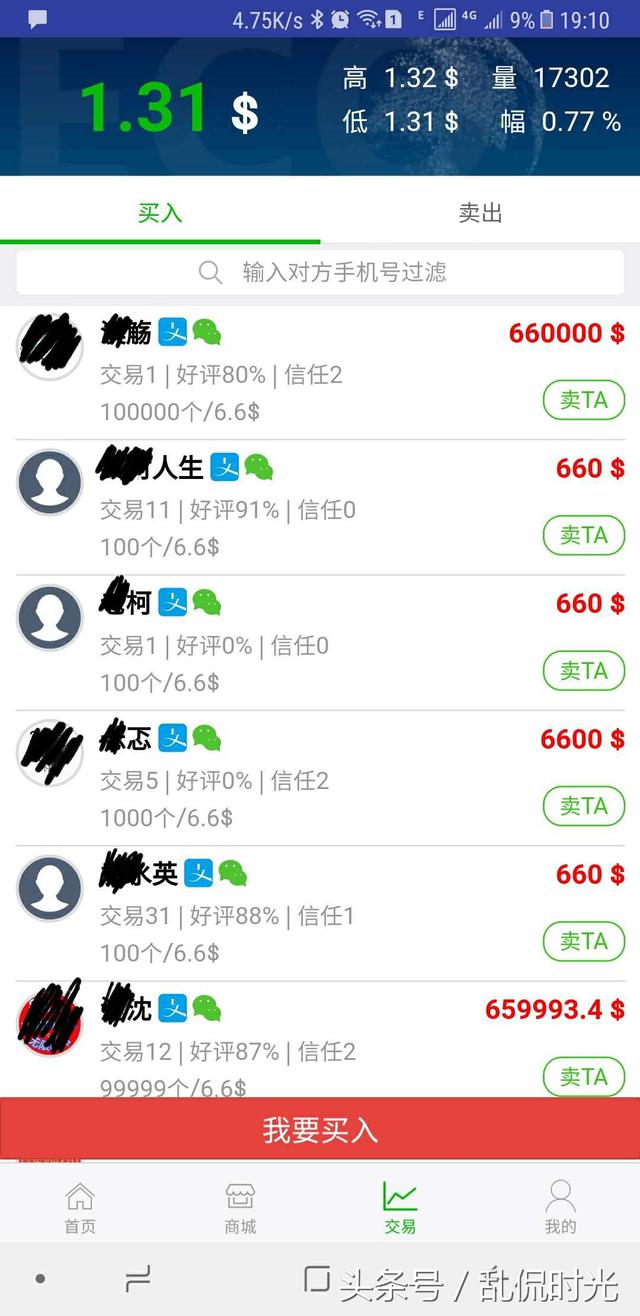Open the system recent apps button

pos(137,1278)
